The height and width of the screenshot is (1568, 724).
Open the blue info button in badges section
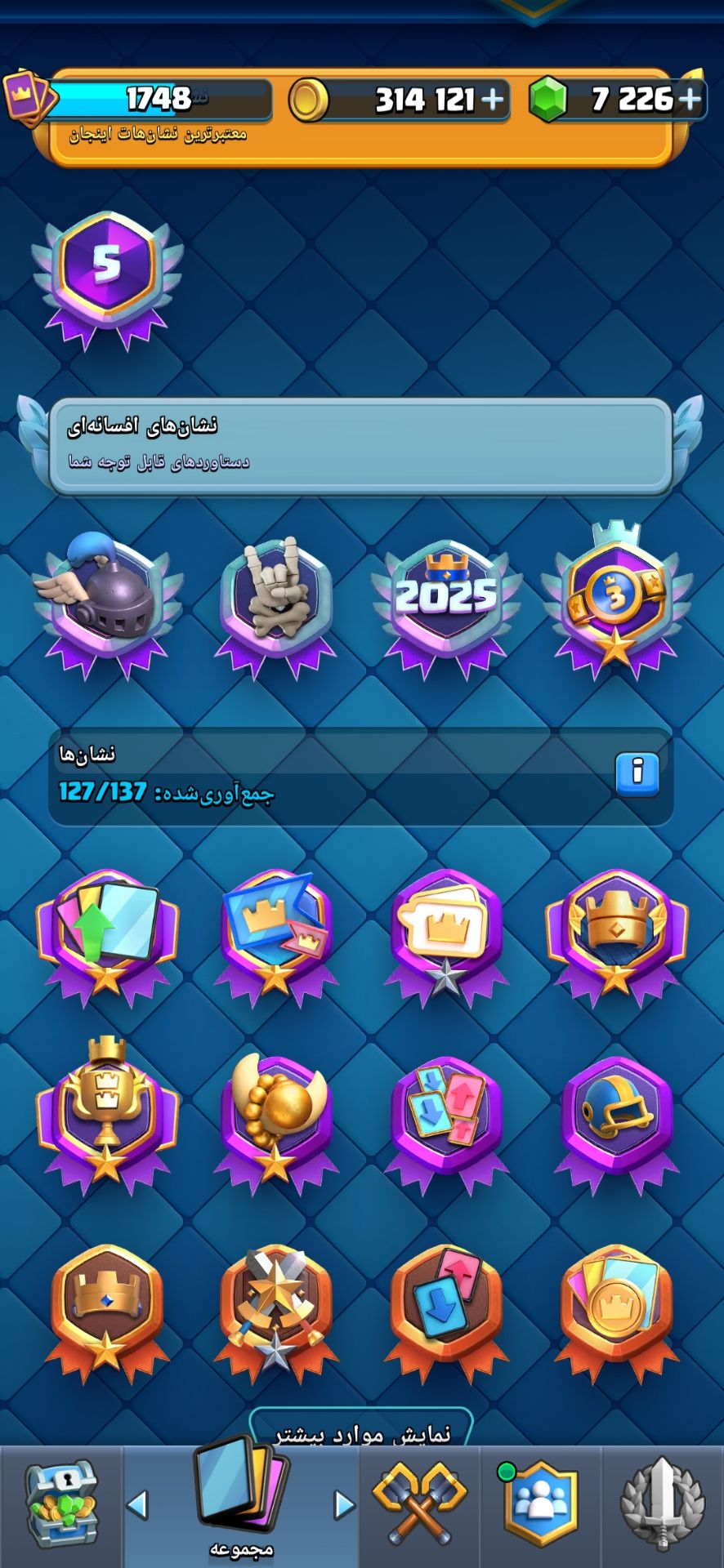tap(637, 773)
